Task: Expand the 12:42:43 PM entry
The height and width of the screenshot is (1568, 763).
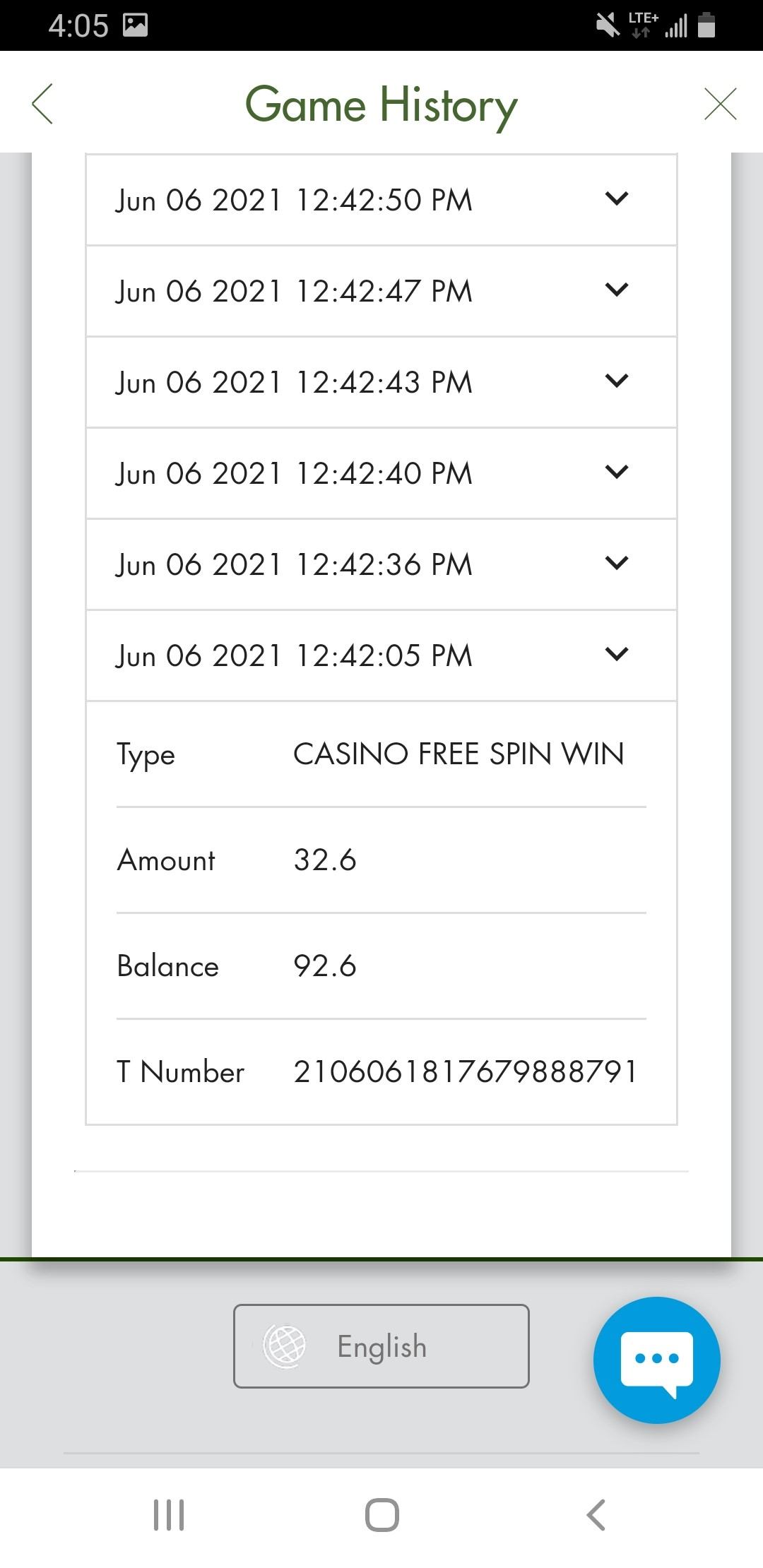Action: tap(616, 381)
